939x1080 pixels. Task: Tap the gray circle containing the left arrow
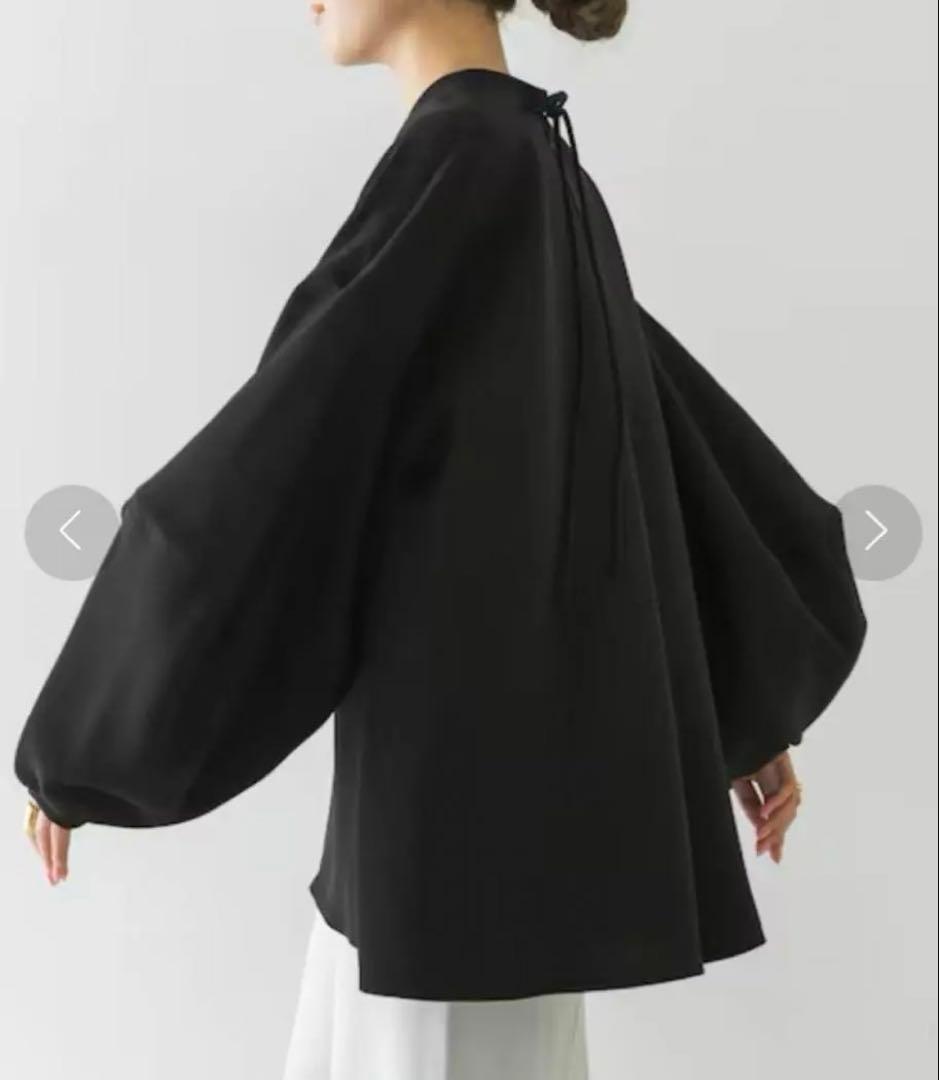click(70, 531)
